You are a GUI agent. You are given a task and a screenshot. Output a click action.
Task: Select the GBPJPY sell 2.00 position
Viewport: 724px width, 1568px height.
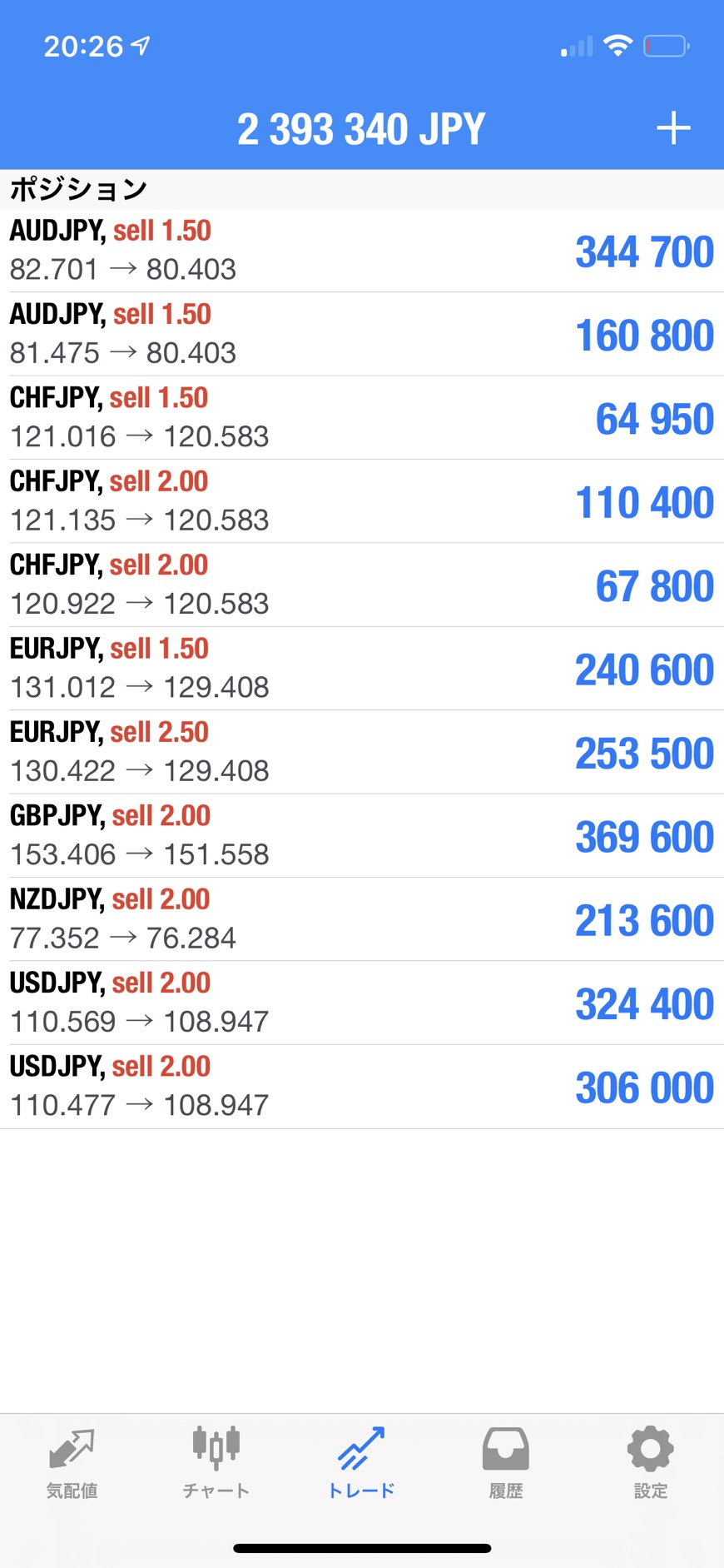click(361, 835)
